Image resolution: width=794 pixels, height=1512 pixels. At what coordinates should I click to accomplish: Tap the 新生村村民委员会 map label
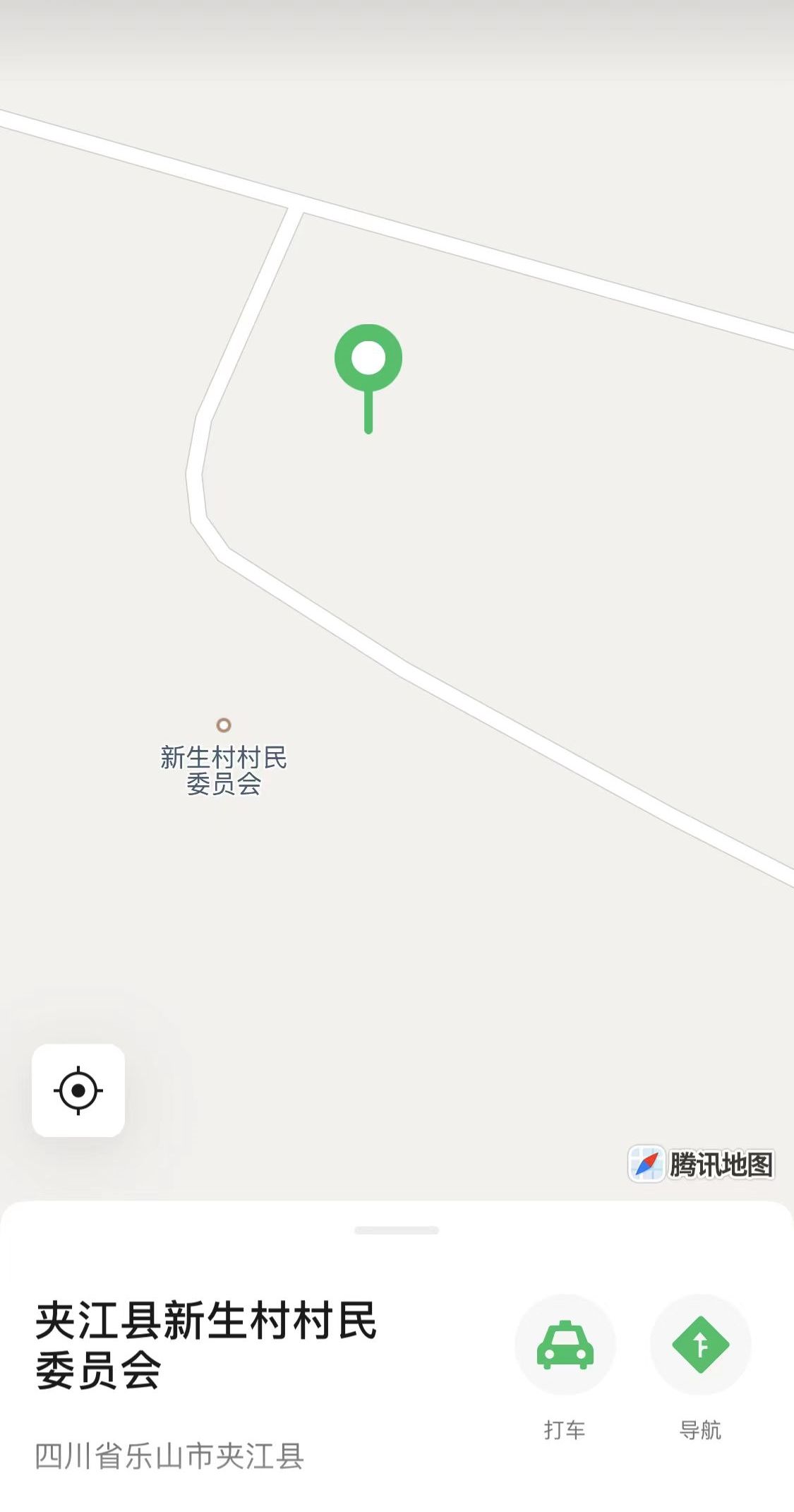pos(224,770)
